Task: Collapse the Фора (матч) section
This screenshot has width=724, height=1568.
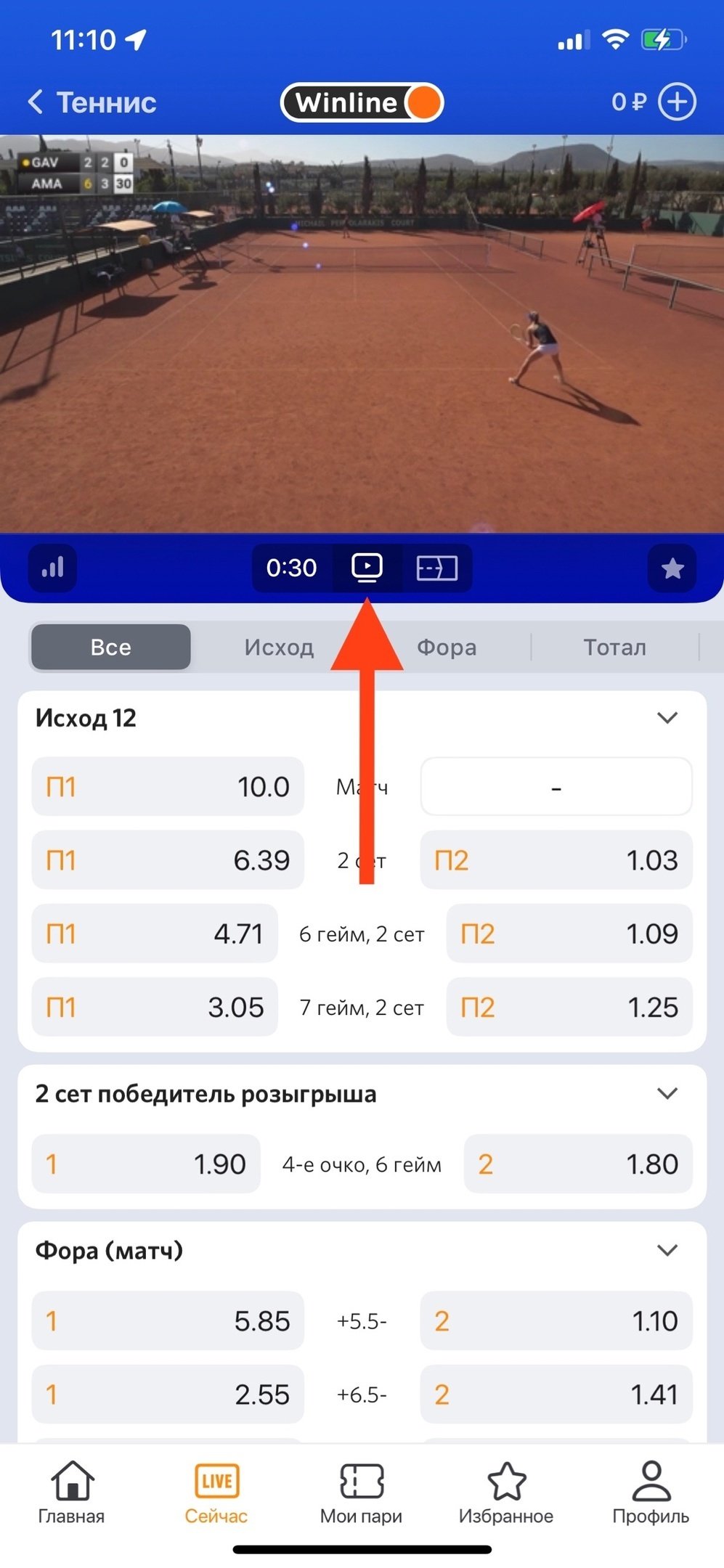Action: pyautogui.click(x=667, y=1250)
